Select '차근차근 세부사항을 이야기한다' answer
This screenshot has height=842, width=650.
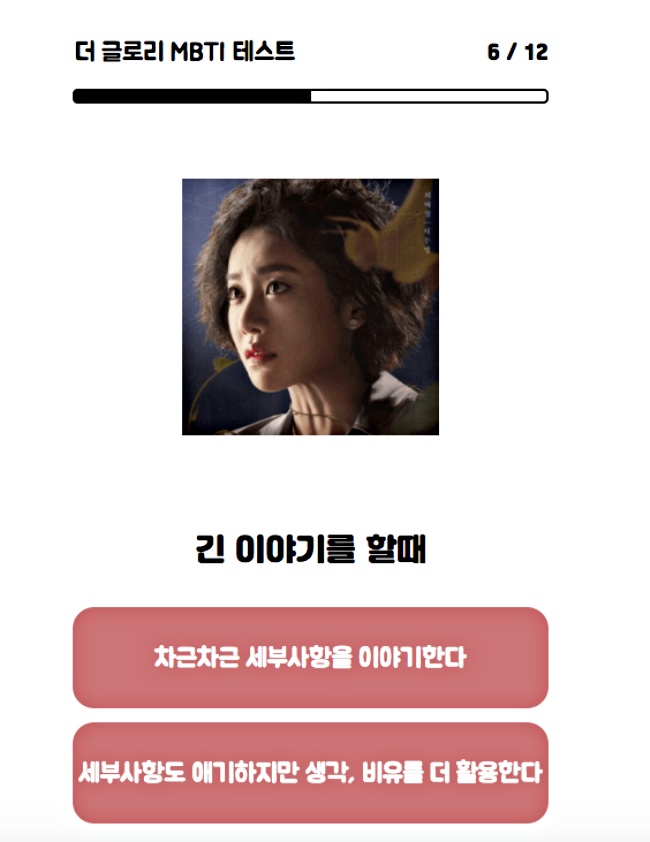point(310,658)
